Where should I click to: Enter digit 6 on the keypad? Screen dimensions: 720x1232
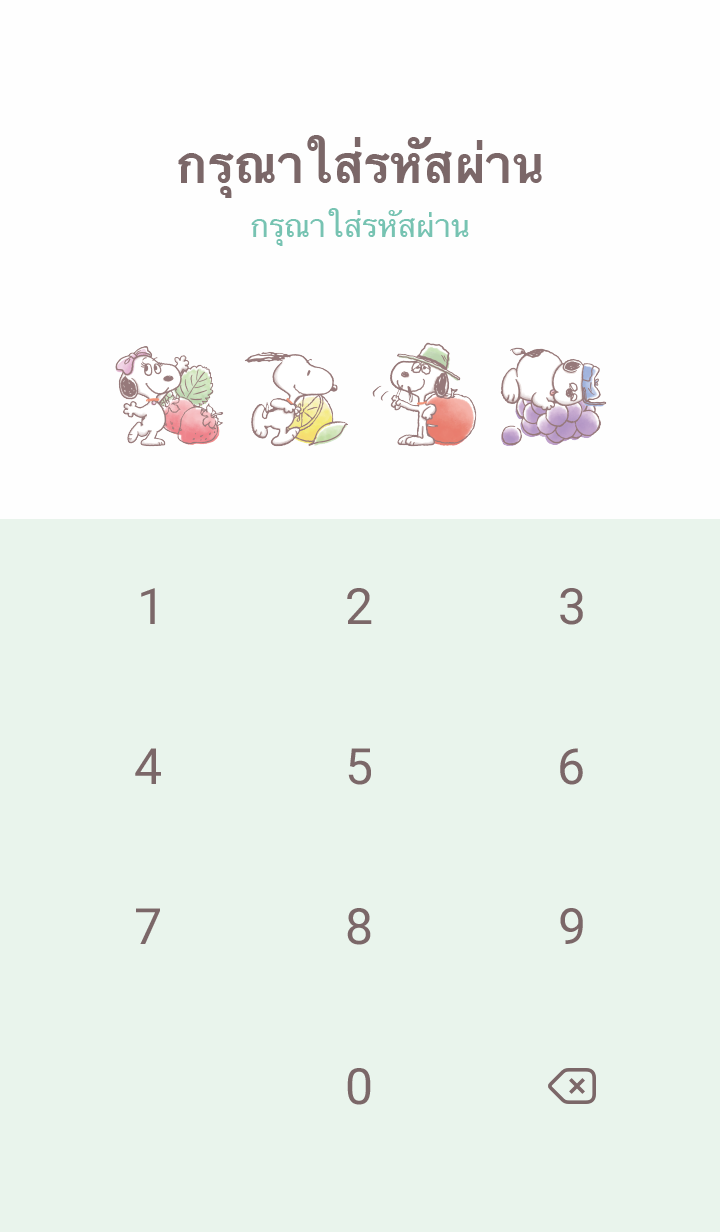(x=571, y=767)
